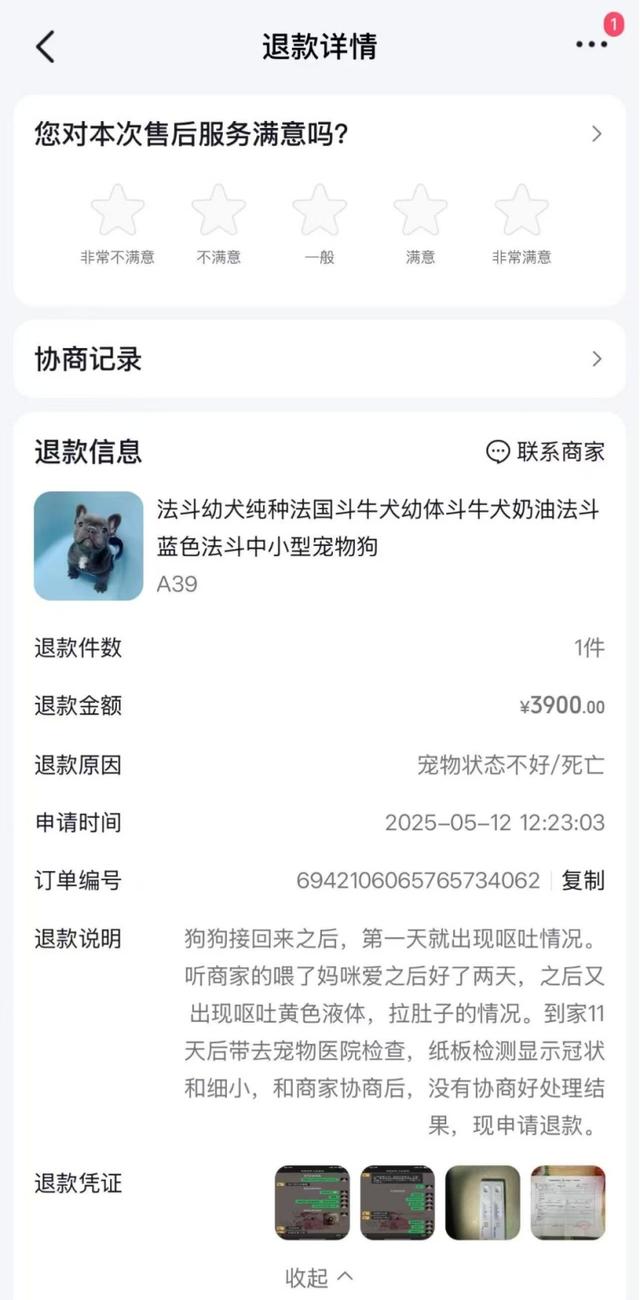This screenshot has width=640, height=1300.
Task: Rate service four stars 满意
Action: pos(420,210)
